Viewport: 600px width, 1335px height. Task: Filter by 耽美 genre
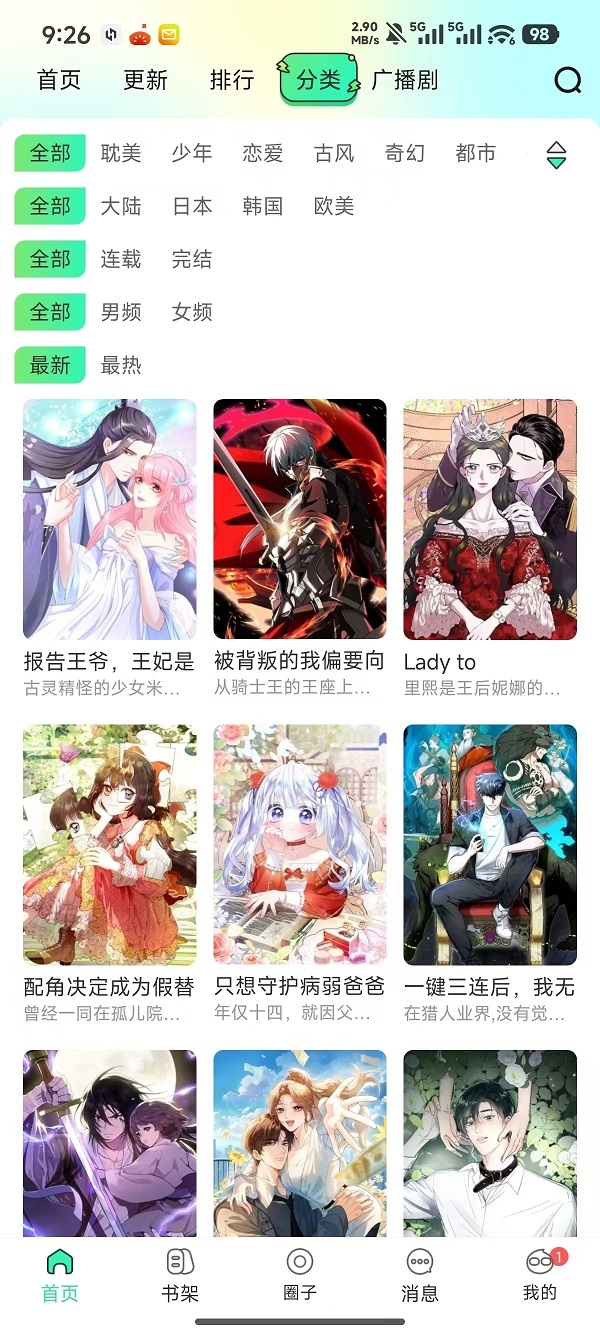[121, 153]
